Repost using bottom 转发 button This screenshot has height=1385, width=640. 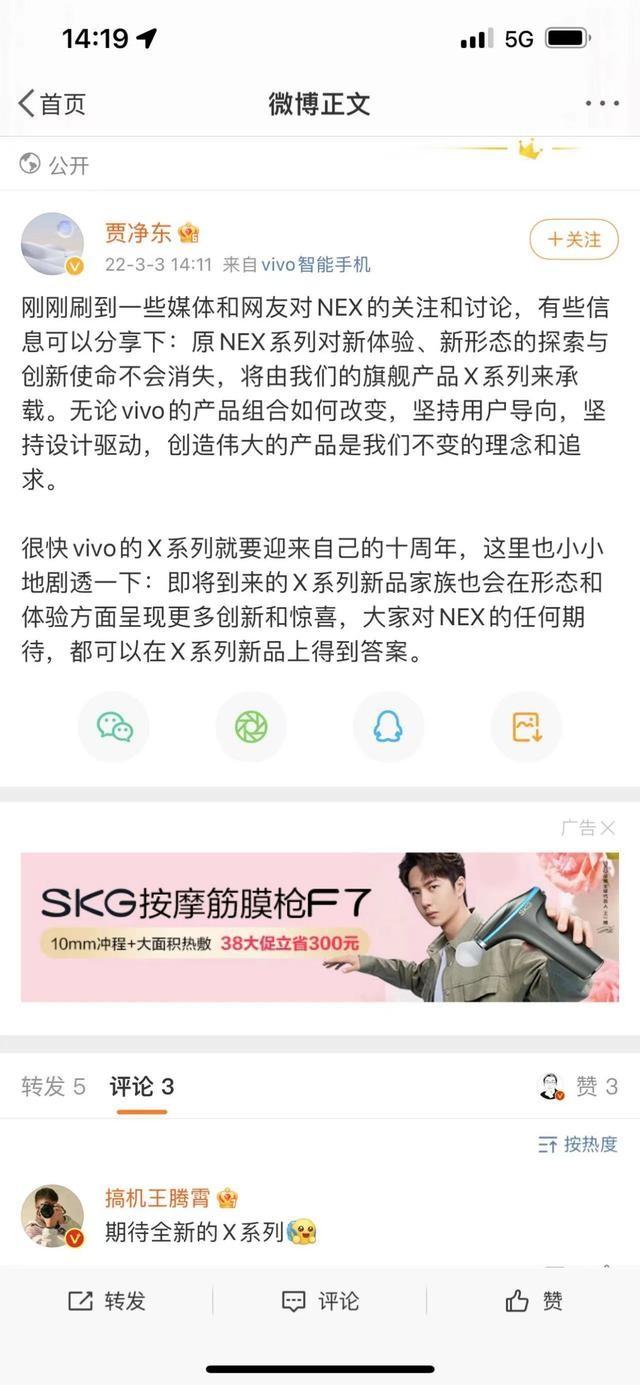point(107,1301)
